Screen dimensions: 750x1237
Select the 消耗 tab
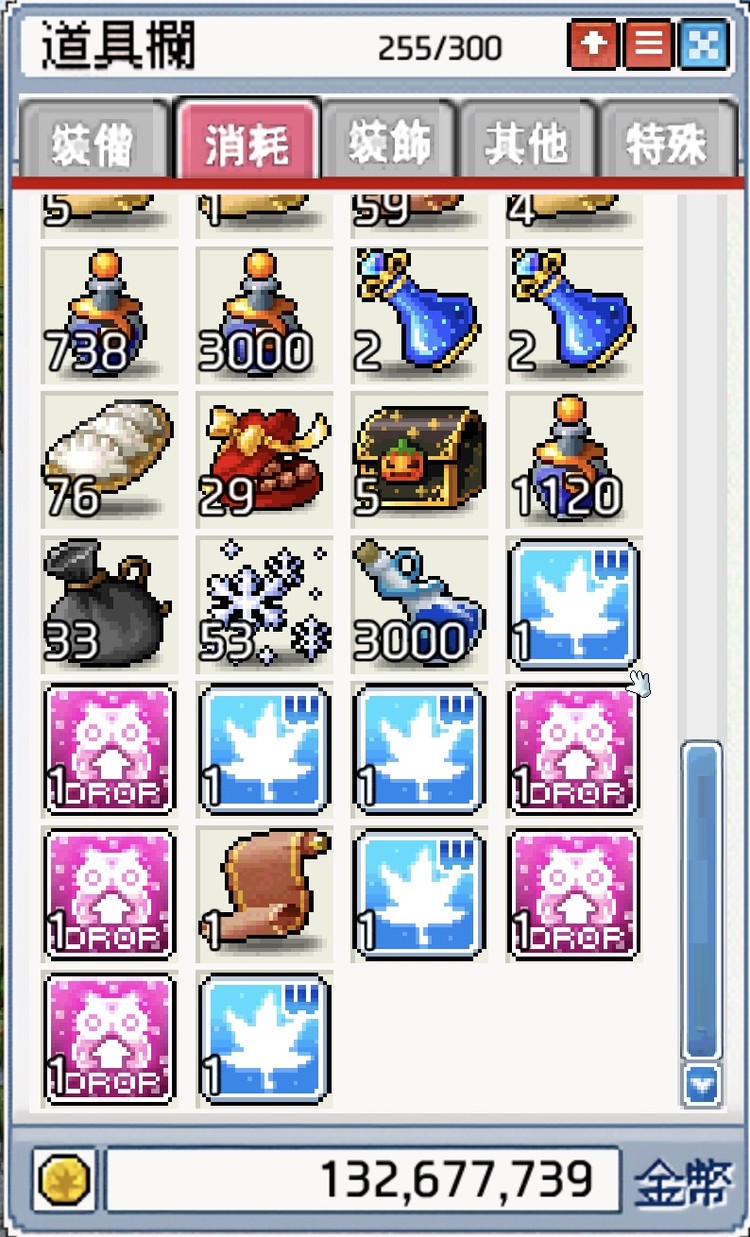pos(247,143)
